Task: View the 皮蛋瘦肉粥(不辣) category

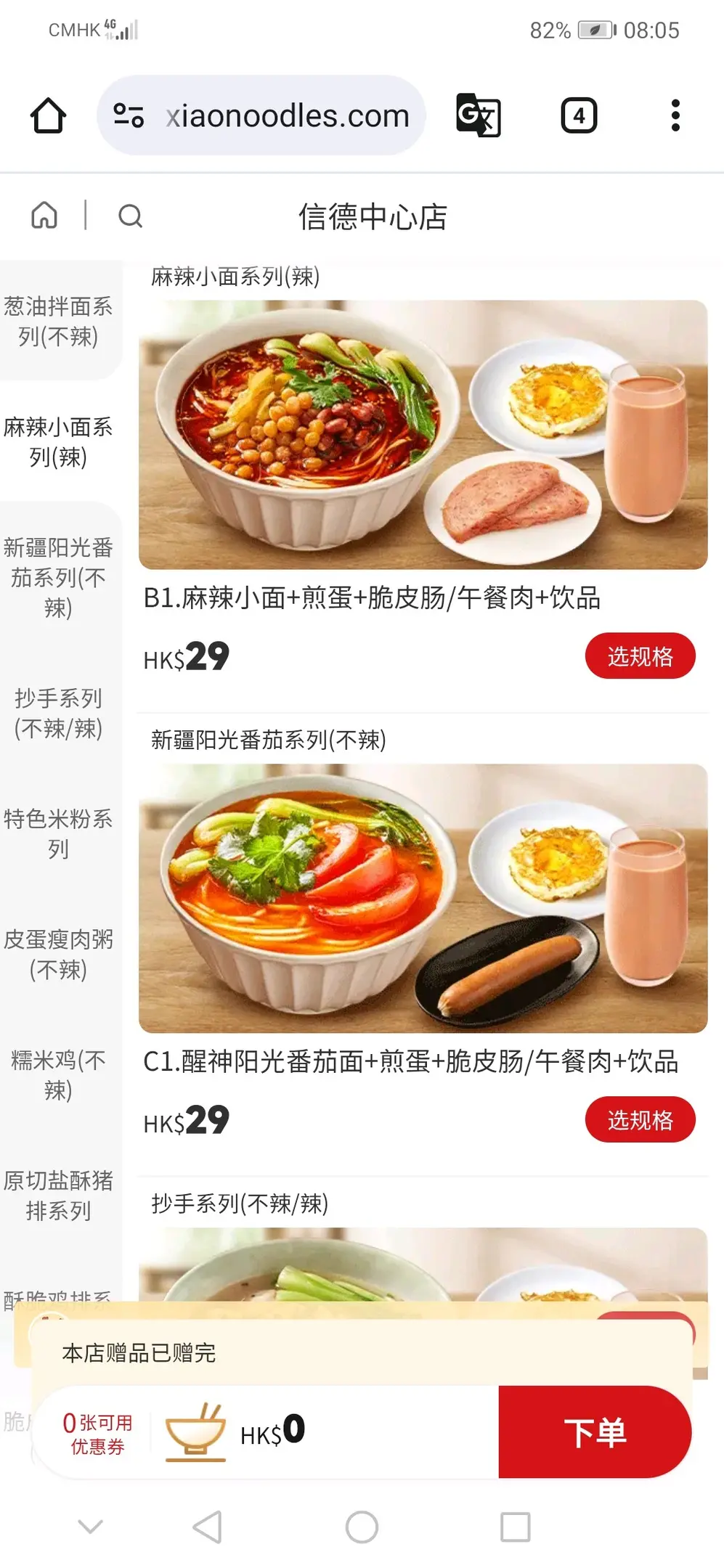Action: pyautogui.click(x=58, y=954)
